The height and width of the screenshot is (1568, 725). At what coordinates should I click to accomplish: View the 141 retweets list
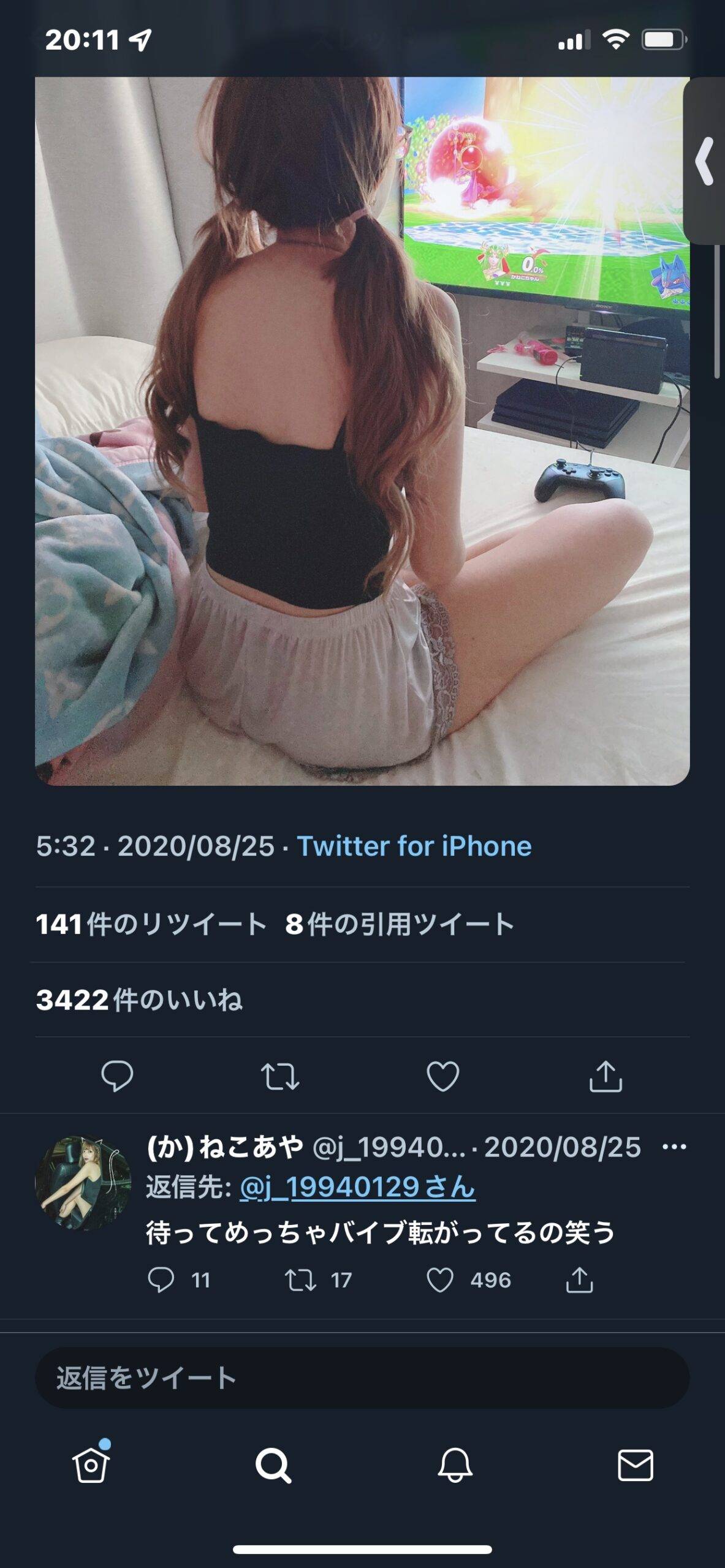tap(151, 924)
